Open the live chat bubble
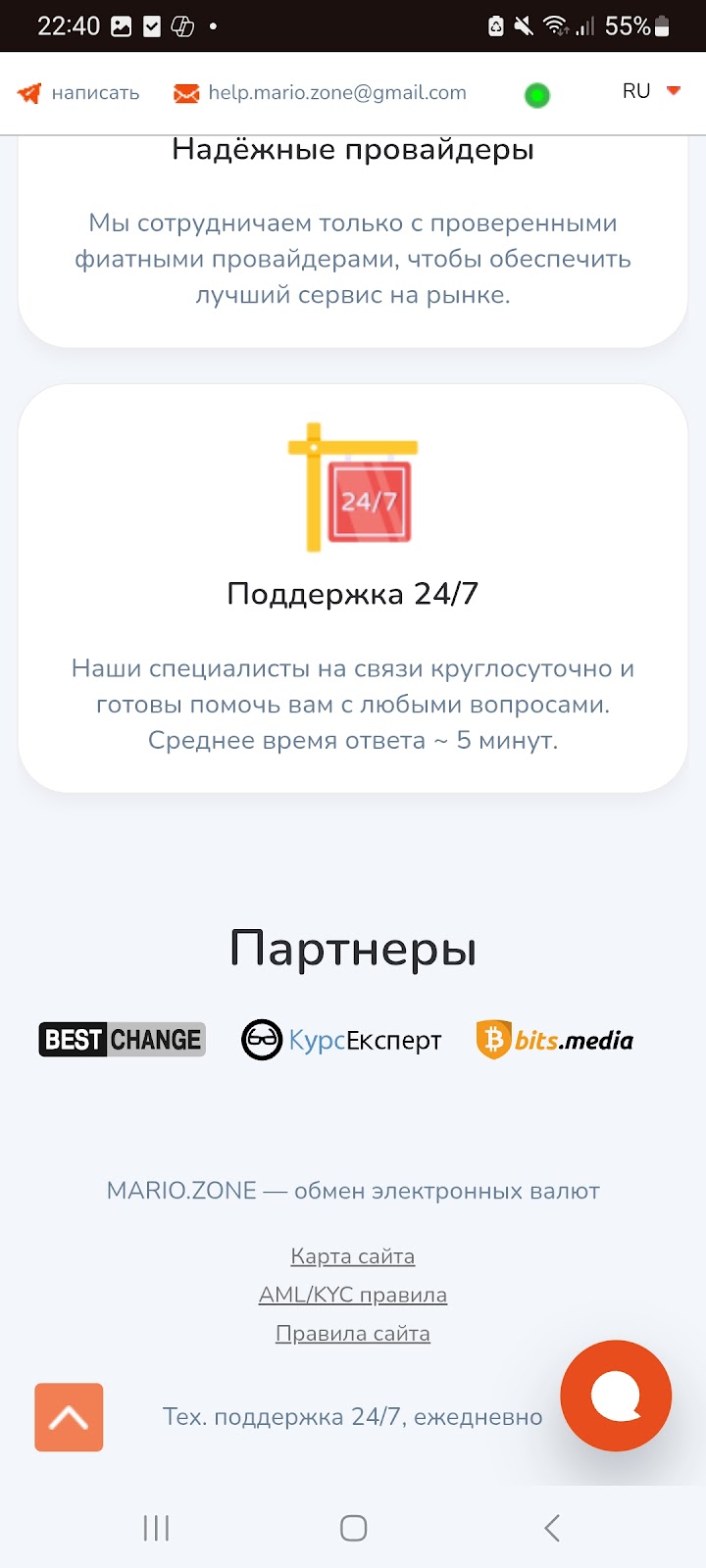This screenshot has width=706, height=1568. [x=616, y=1395]
